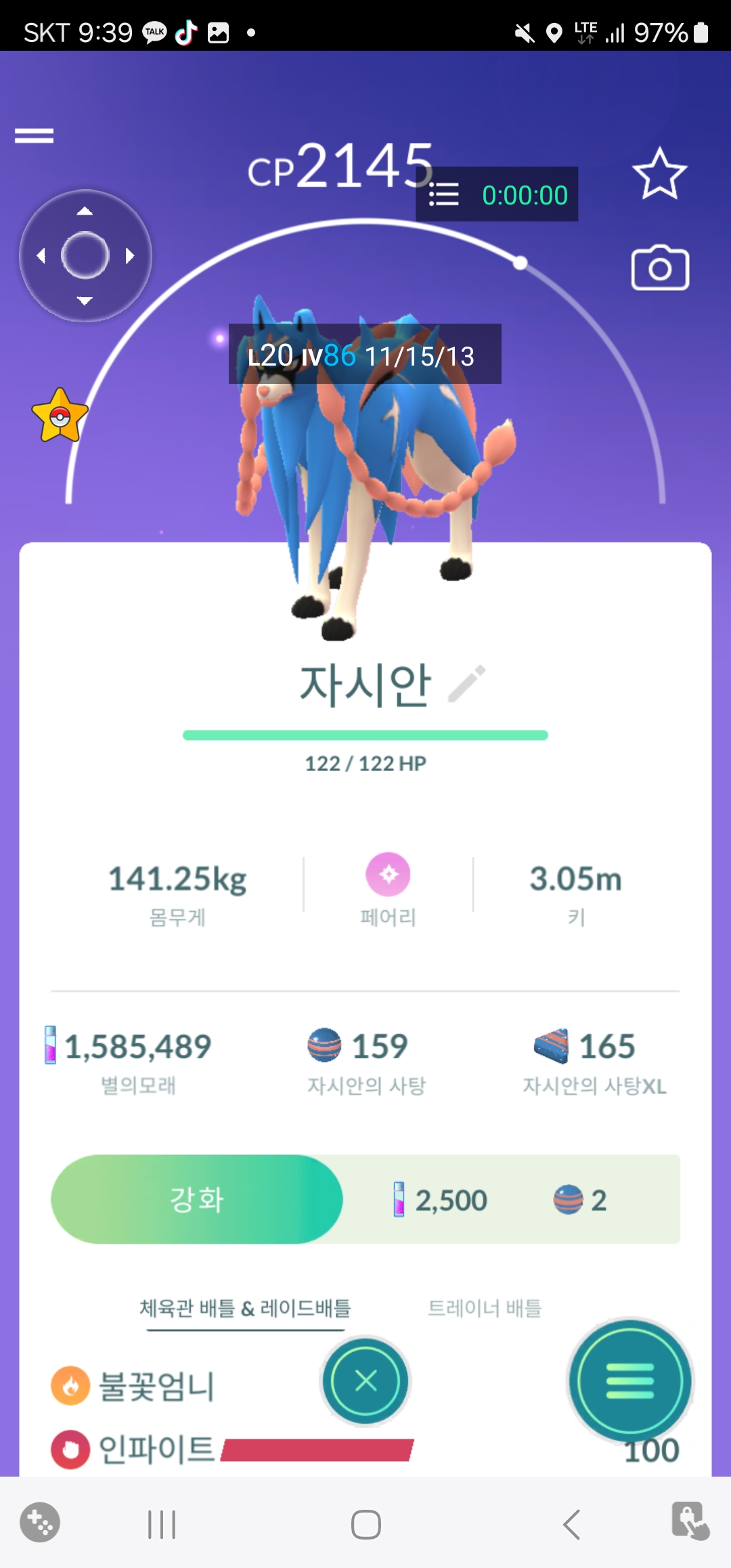Mark this Pokémon as favorite with the star
Viewport: 731px width, 1568px height.
pos(659,174)
